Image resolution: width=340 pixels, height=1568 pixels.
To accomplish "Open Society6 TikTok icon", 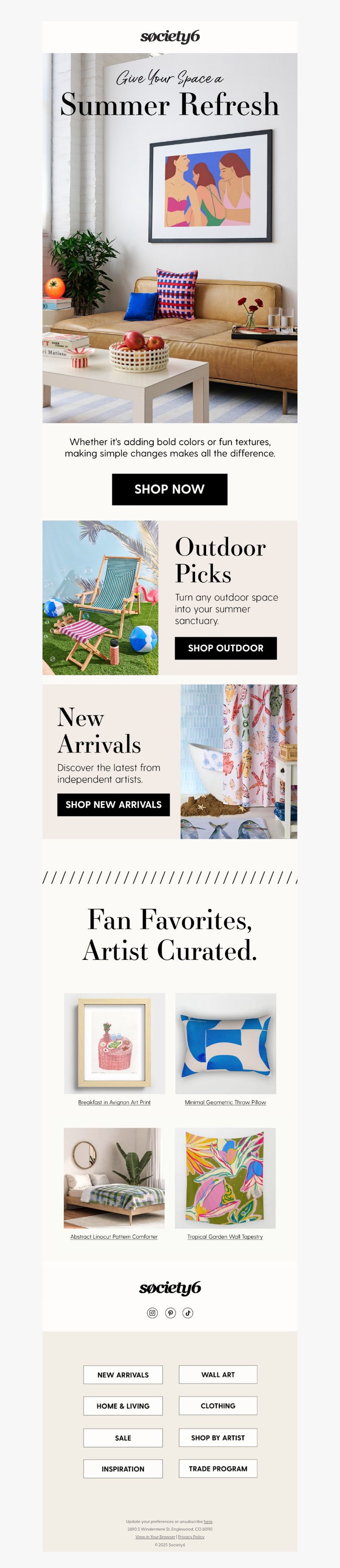I will [188, 1312].
